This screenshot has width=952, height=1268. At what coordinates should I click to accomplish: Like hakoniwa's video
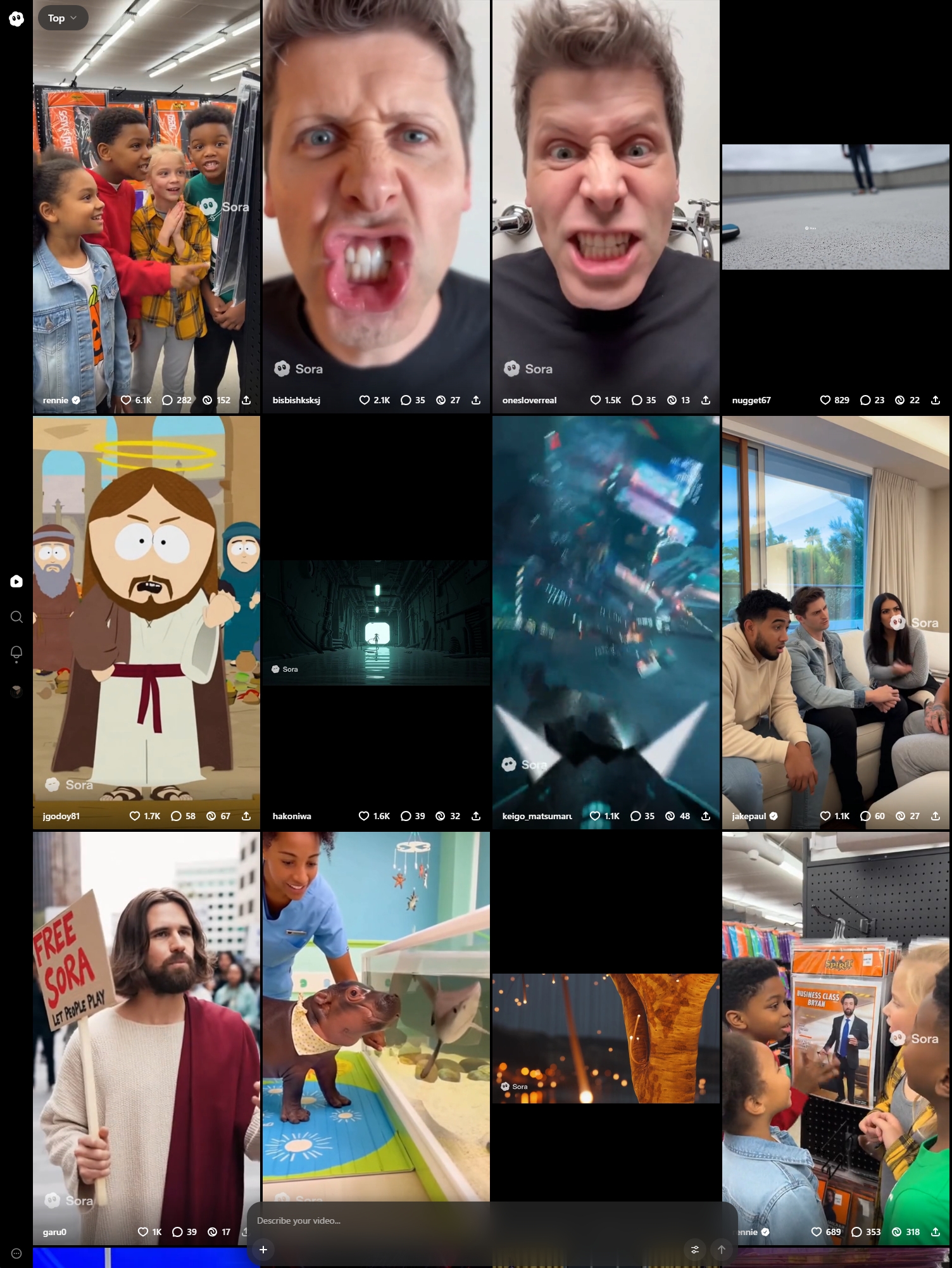coord(364,816)
